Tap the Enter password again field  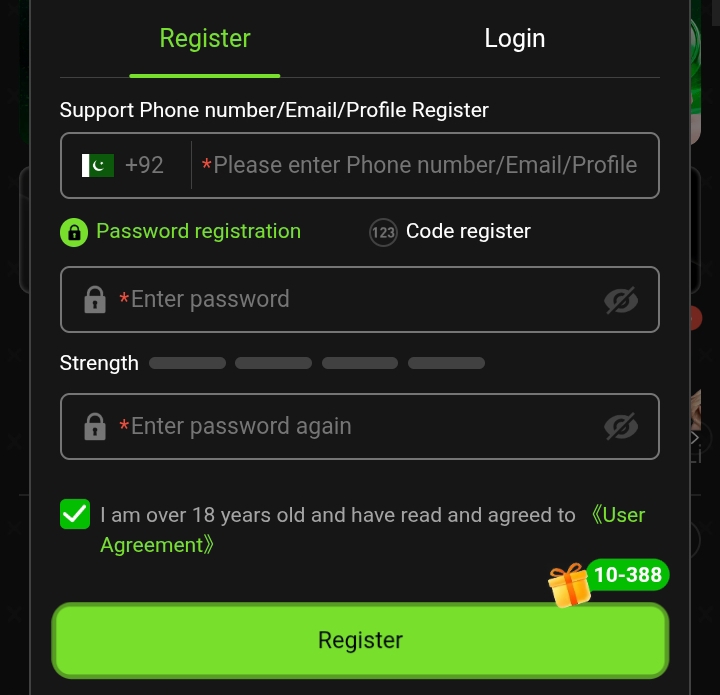pos(350,426)
